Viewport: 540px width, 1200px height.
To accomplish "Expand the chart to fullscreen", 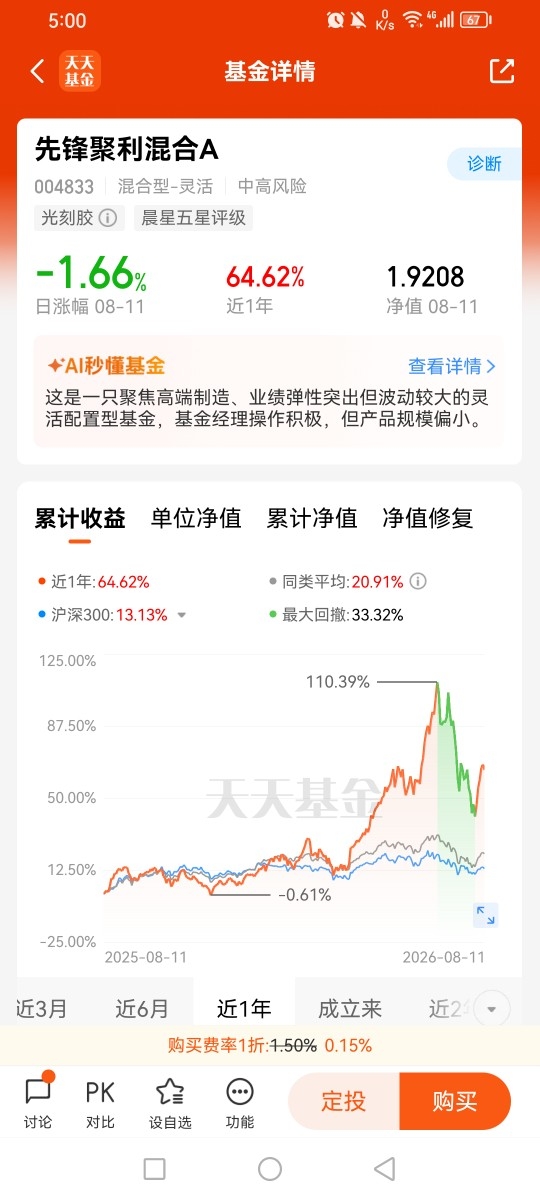I will coord(486,914).
